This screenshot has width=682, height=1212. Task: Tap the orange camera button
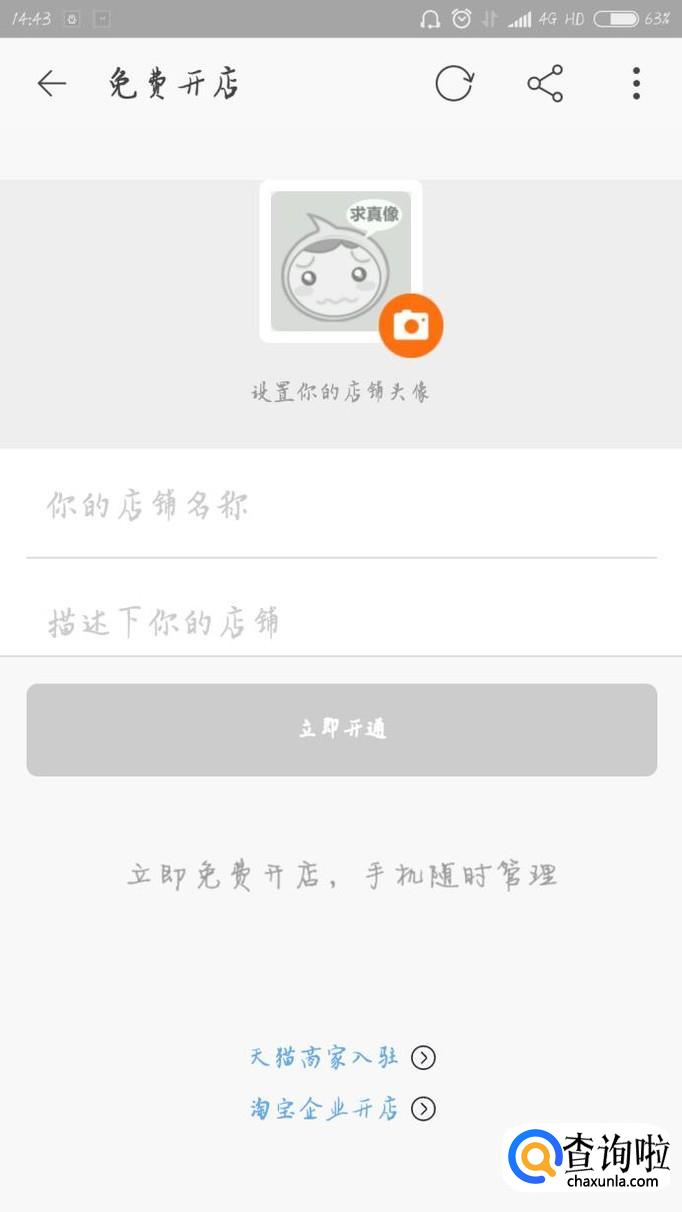click(x=410, y=325)
